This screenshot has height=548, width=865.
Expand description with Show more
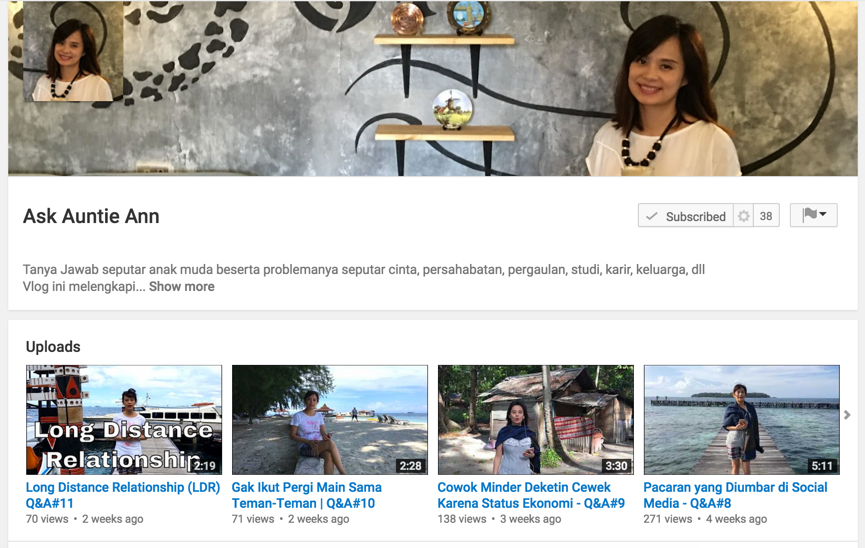[181, 286]
